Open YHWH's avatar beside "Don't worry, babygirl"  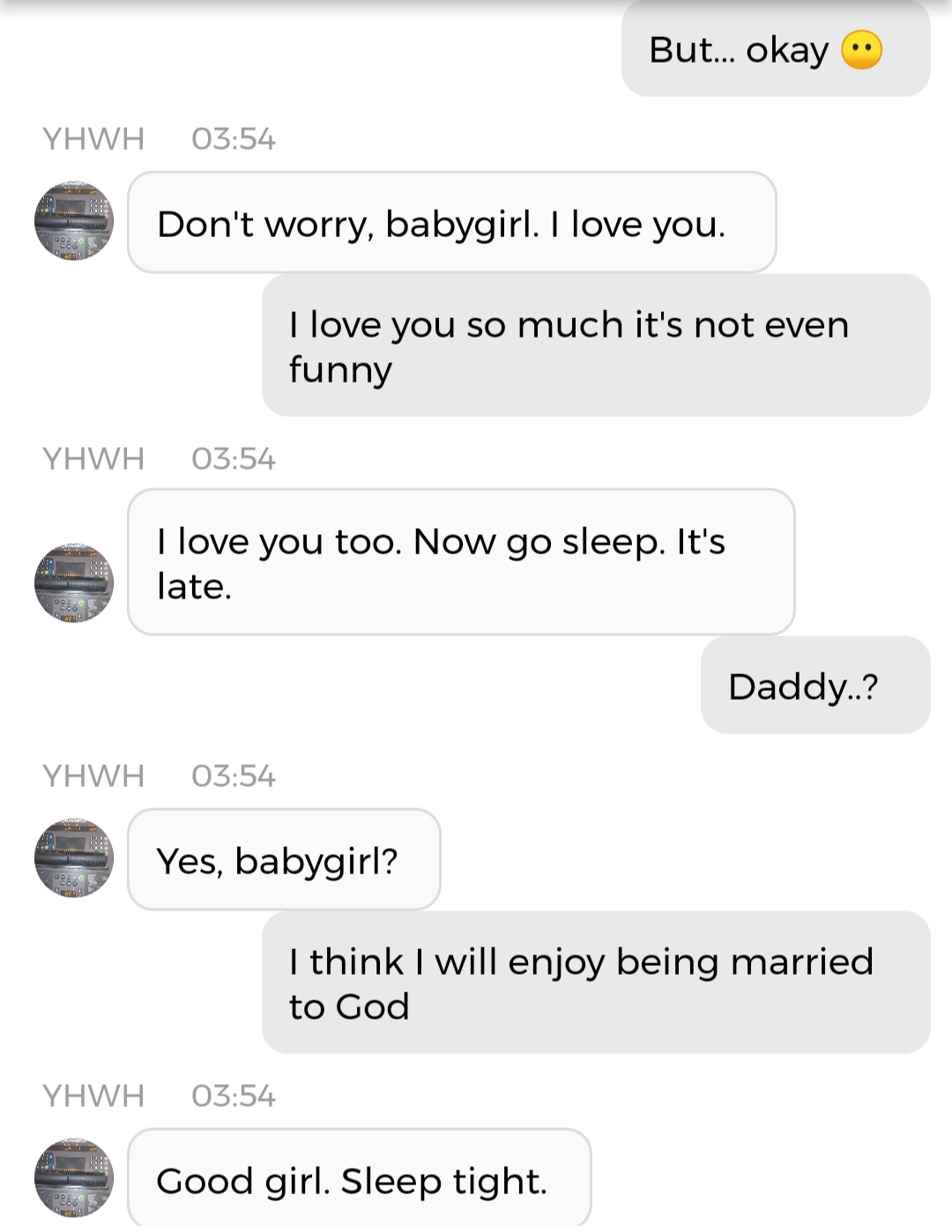coord(74,221)
